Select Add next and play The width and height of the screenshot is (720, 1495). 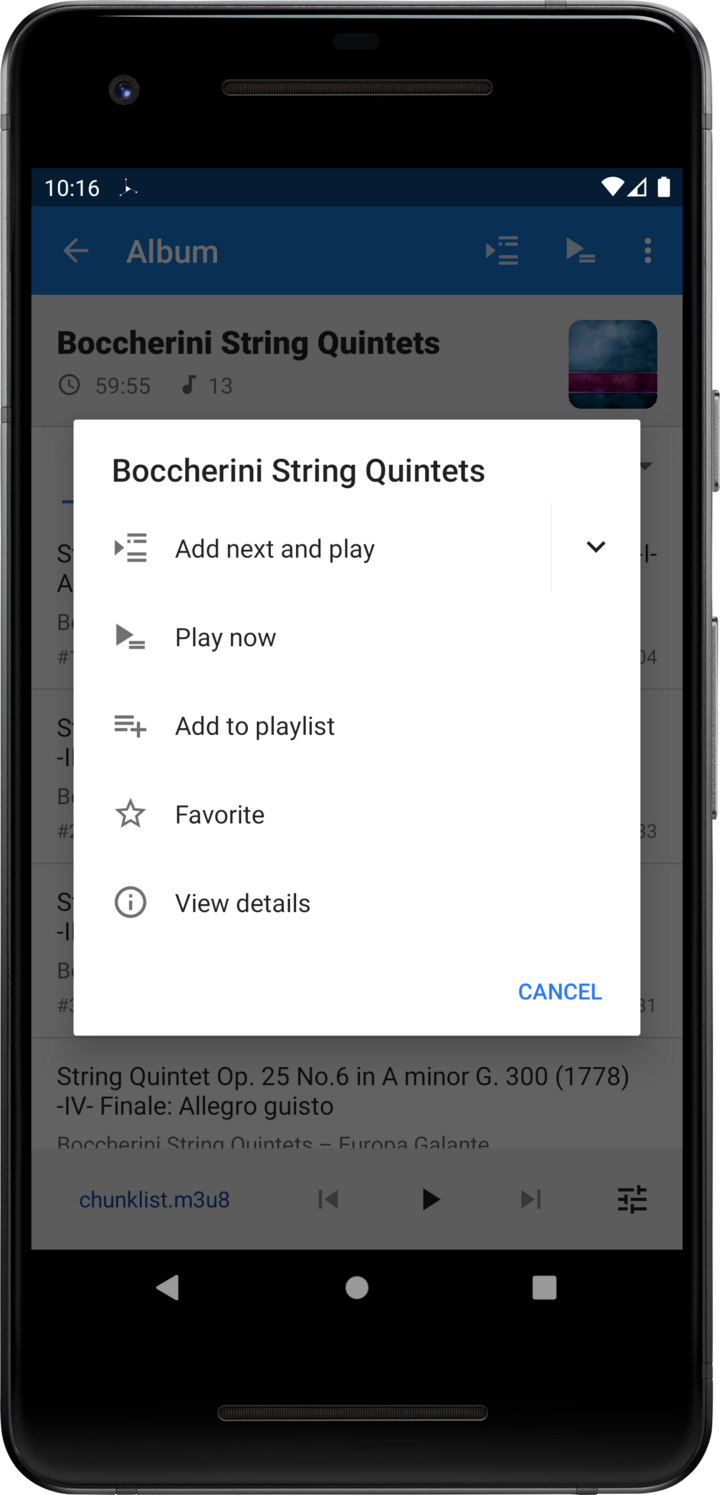pos(275,549)
